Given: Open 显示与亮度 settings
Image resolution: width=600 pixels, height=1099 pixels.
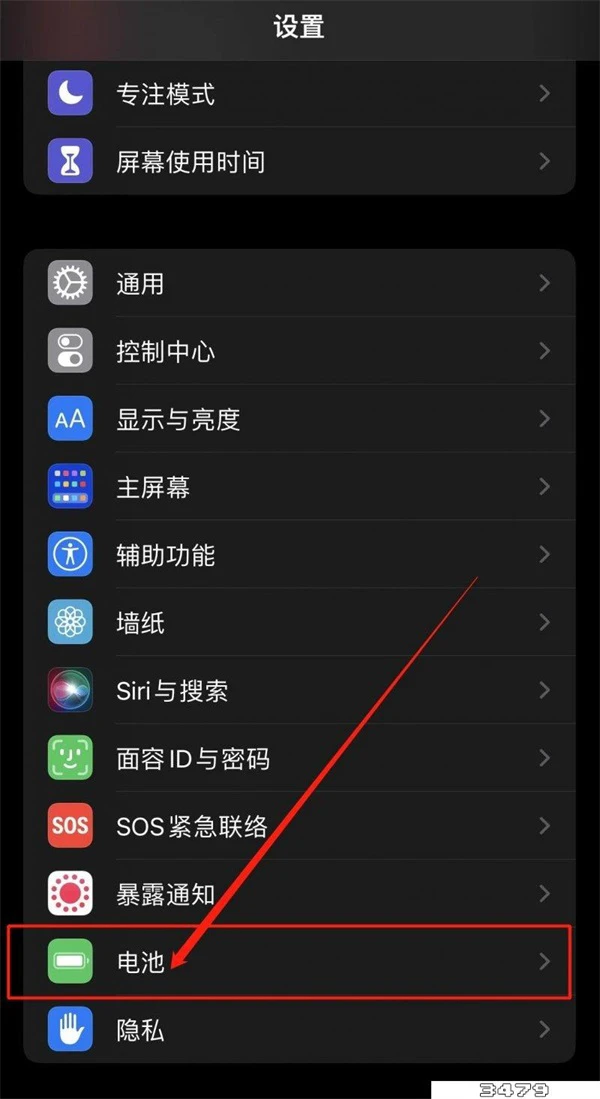Looking at the screenshot, I should [x=300, y=418].
